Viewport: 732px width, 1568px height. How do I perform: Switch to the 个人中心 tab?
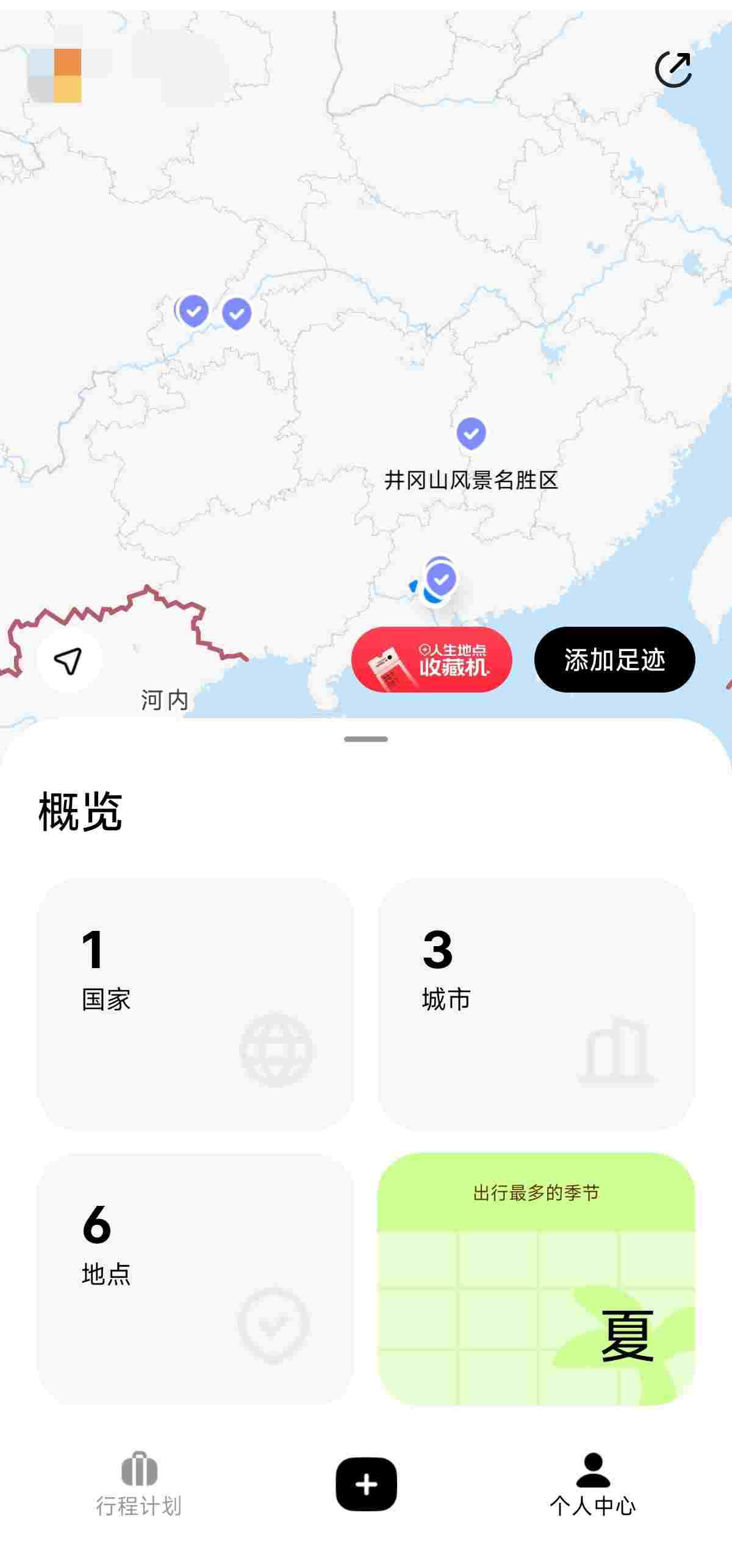click(x=592, y=1484)
